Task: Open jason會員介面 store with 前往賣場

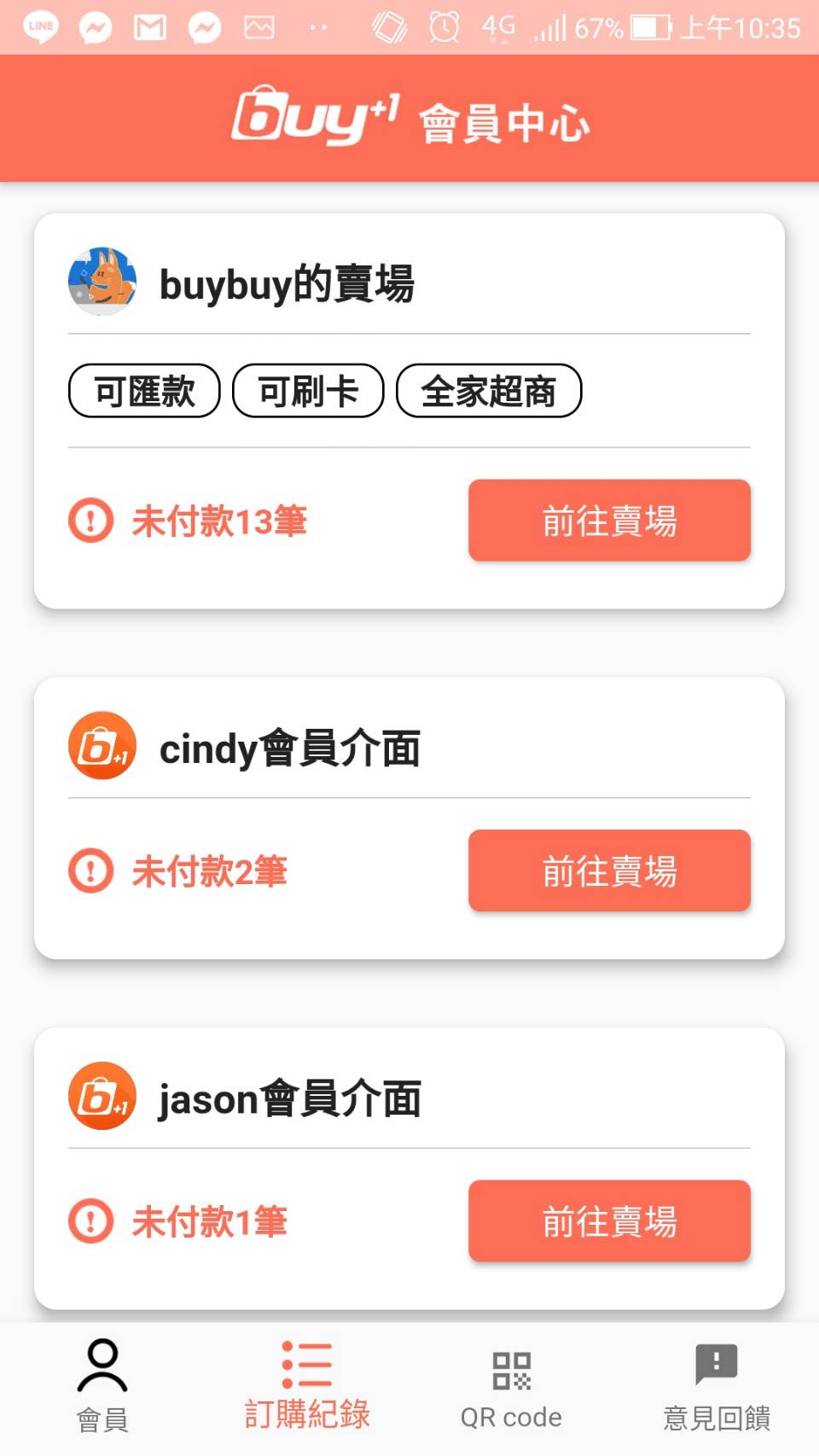Action: click(x=609, y=1221)
